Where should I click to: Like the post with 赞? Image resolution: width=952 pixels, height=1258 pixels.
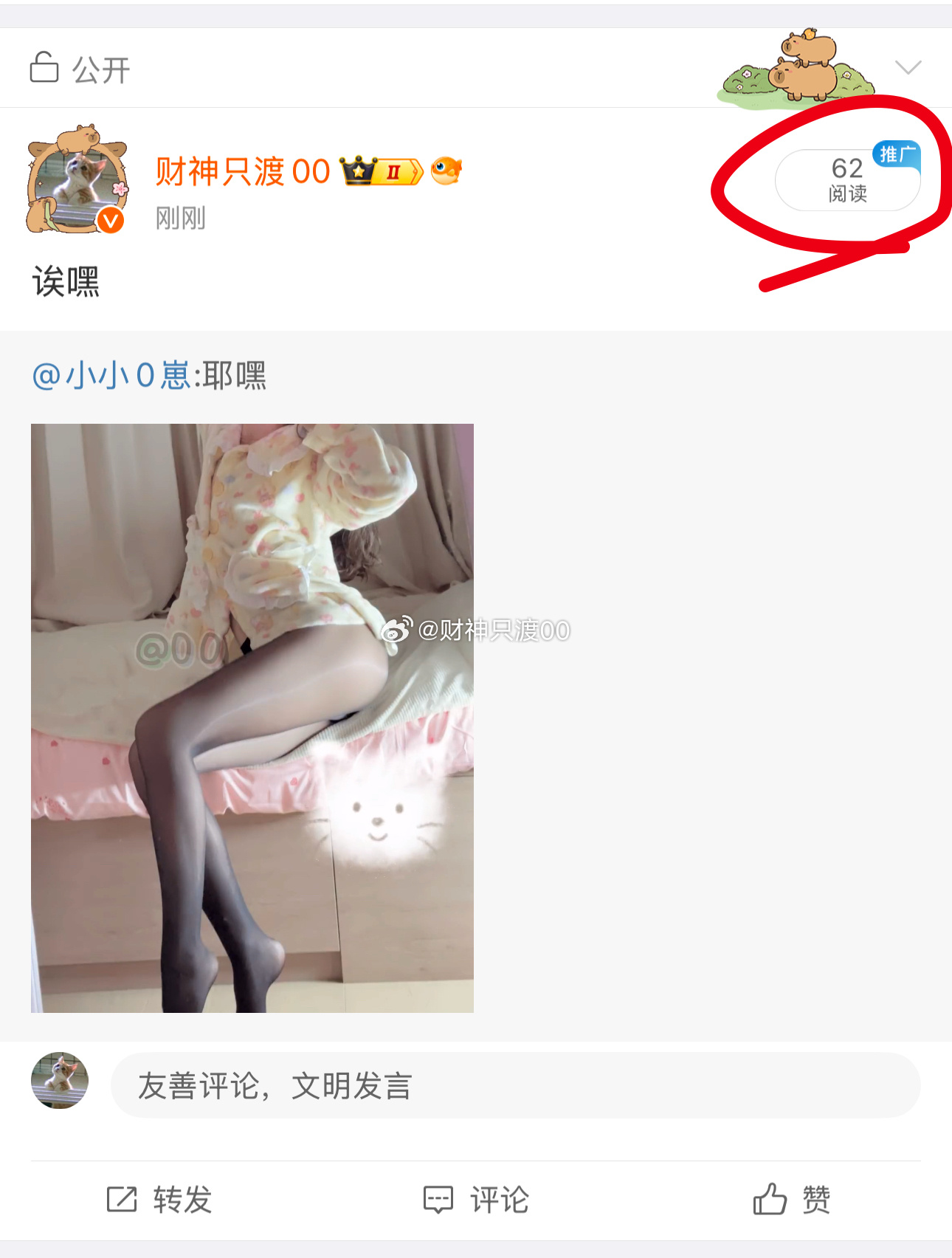pyautogui.click(x=792, y=1200)
